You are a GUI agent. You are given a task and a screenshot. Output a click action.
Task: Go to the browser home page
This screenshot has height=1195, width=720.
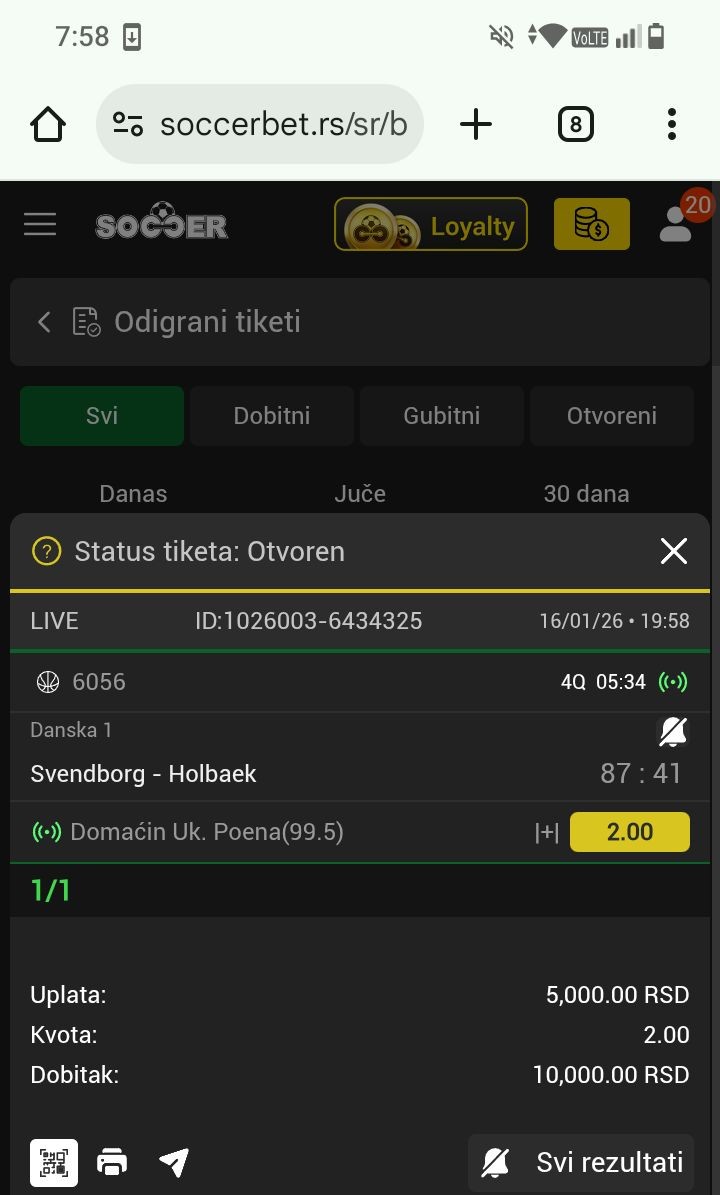[48, 125]
